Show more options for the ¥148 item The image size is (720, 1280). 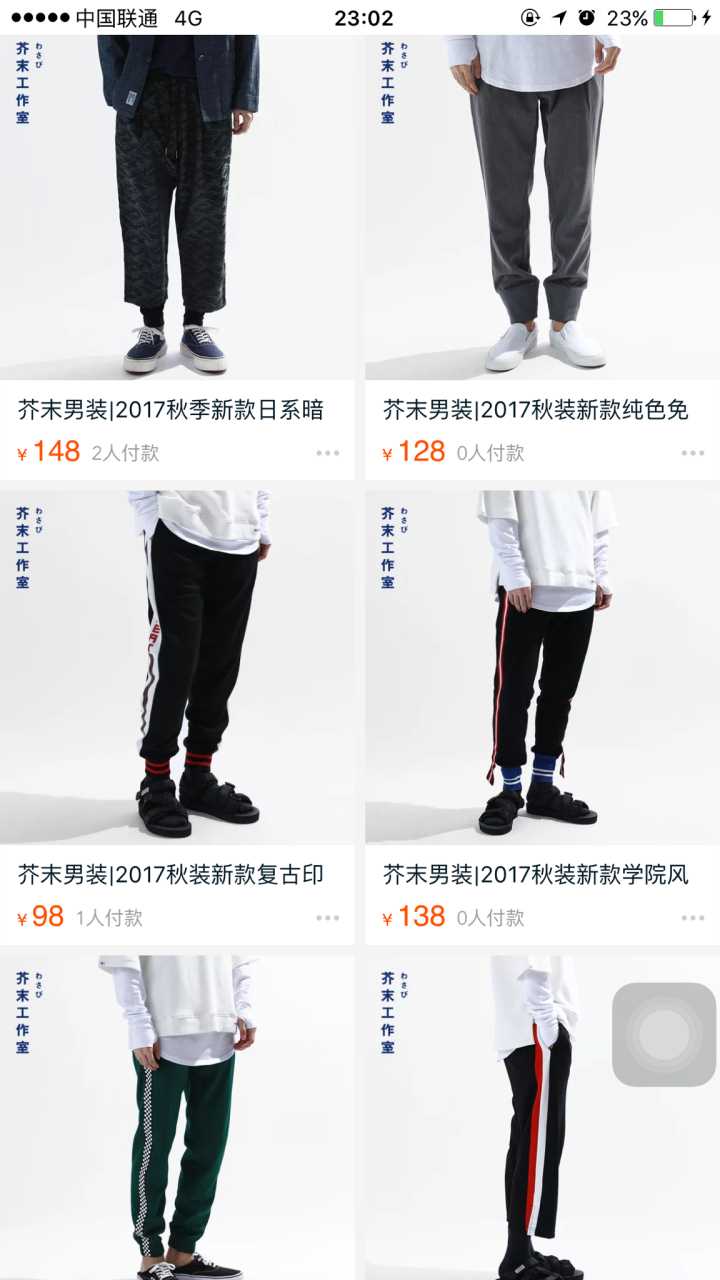(x=328, y=453)
